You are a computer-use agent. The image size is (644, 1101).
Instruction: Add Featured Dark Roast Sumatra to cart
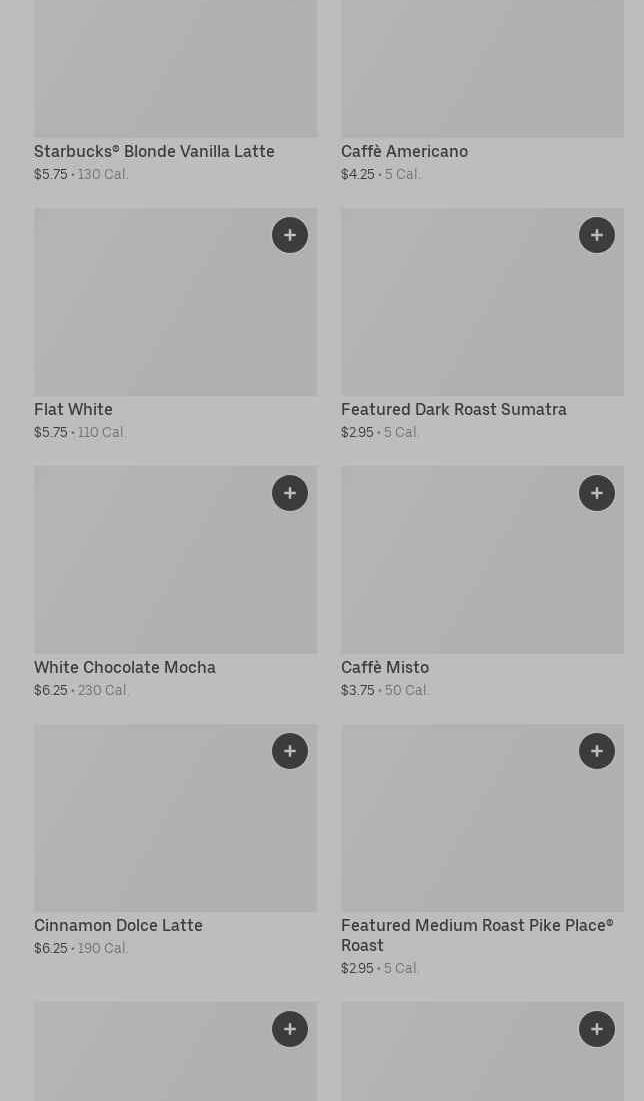coord(597,235)
